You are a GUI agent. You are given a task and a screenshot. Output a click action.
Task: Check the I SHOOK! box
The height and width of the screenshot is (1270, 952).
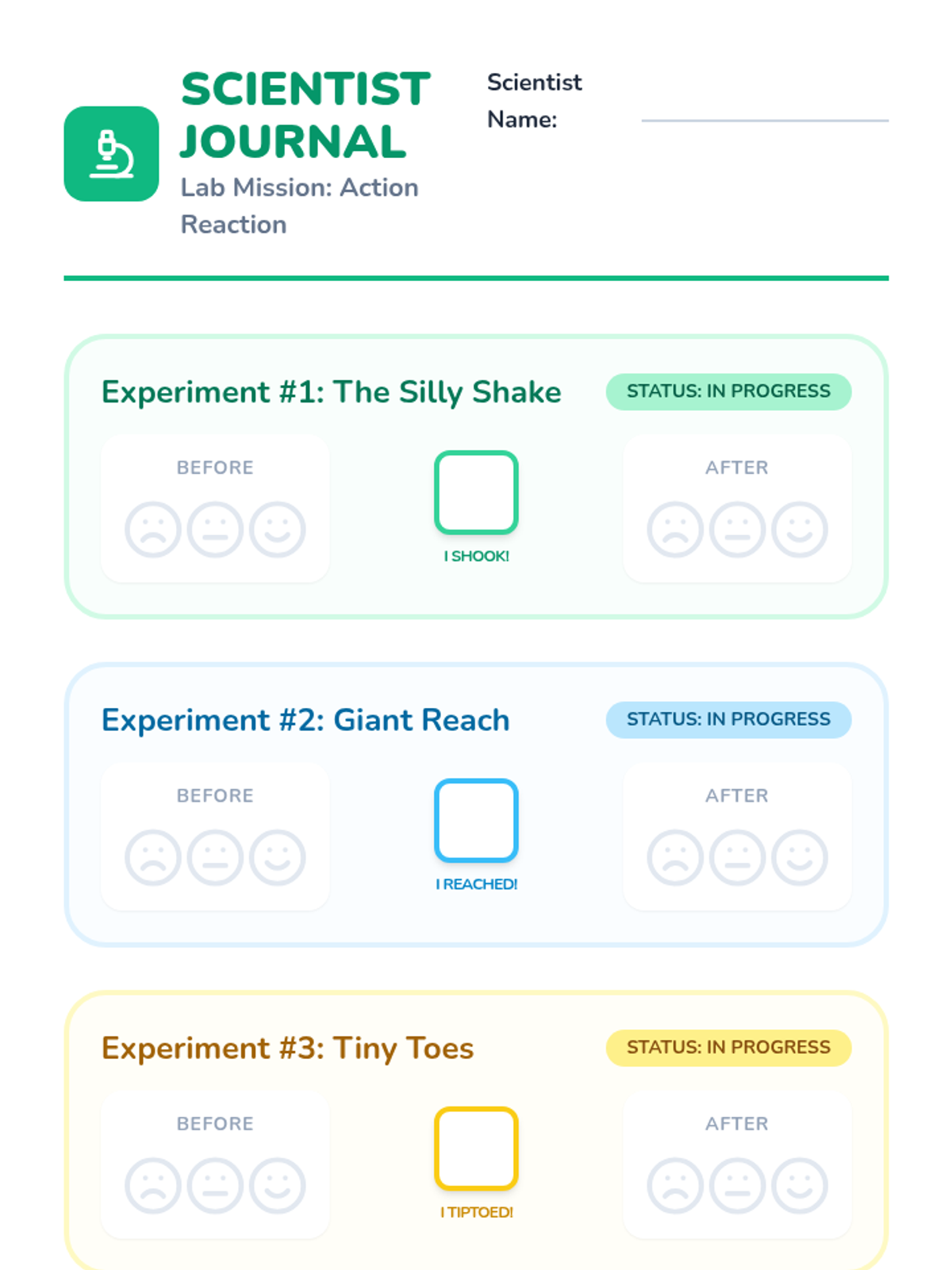[476, 492]
